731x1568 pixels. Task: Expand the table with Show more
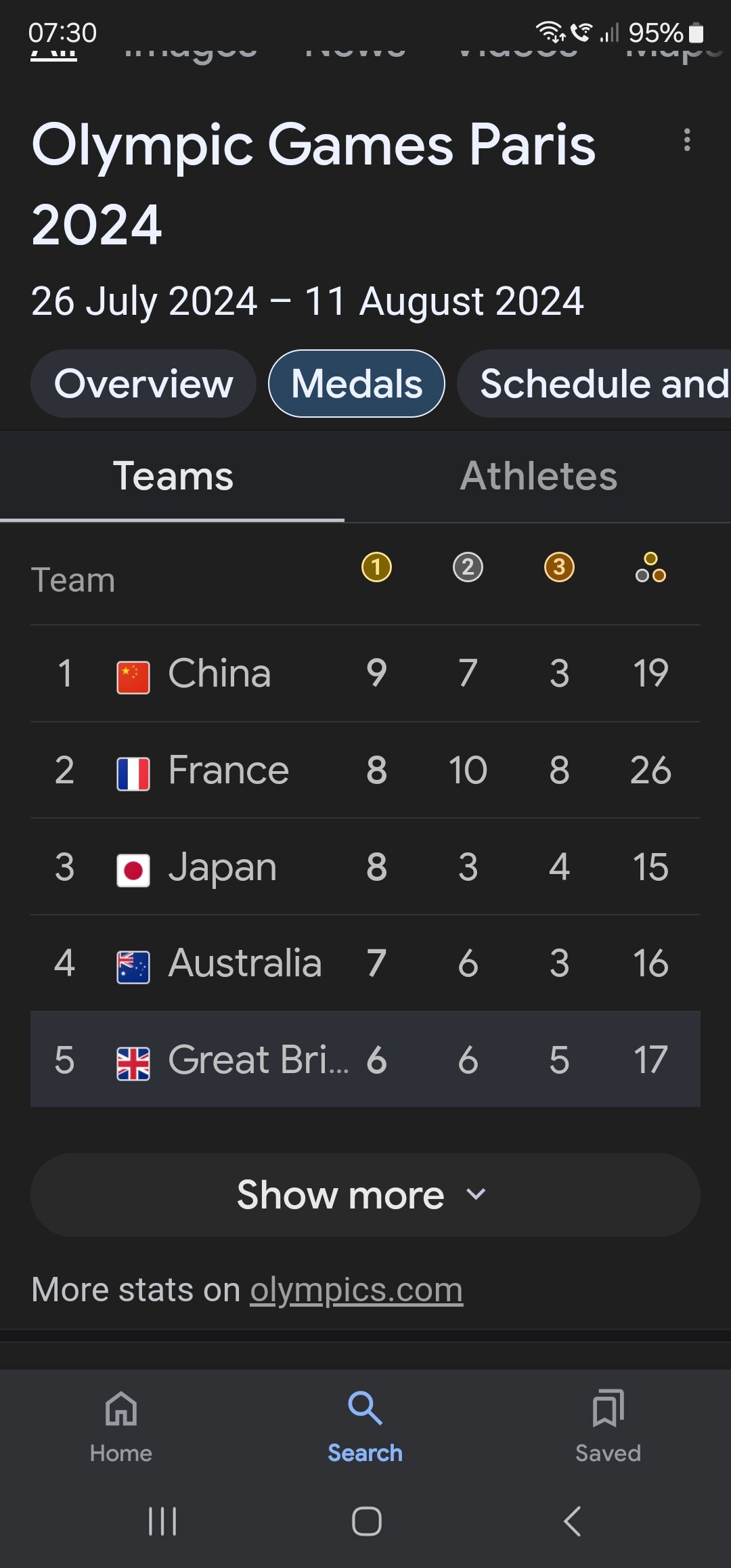(365, 1195)
